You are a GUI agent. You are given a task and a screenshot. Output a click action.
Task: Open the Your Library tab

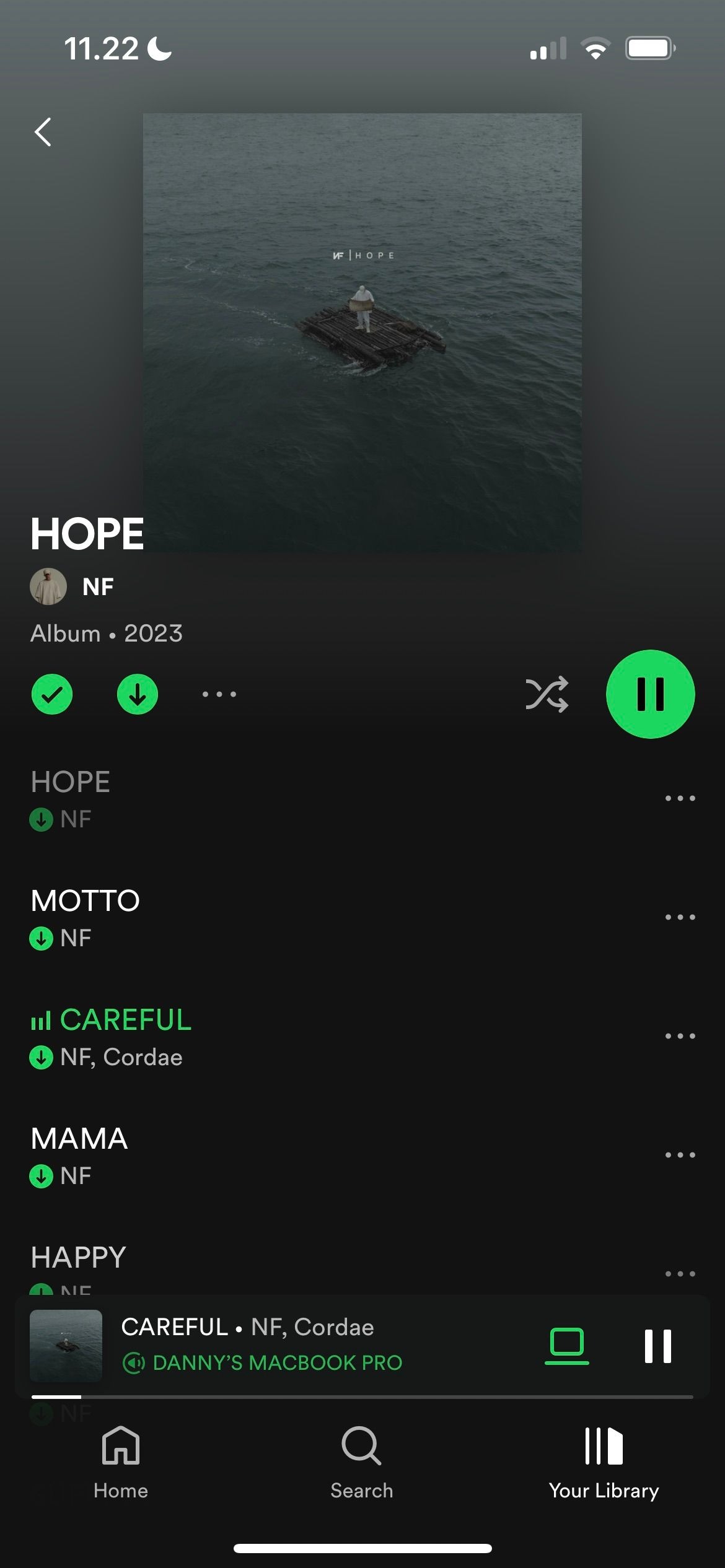[604, 1463]
